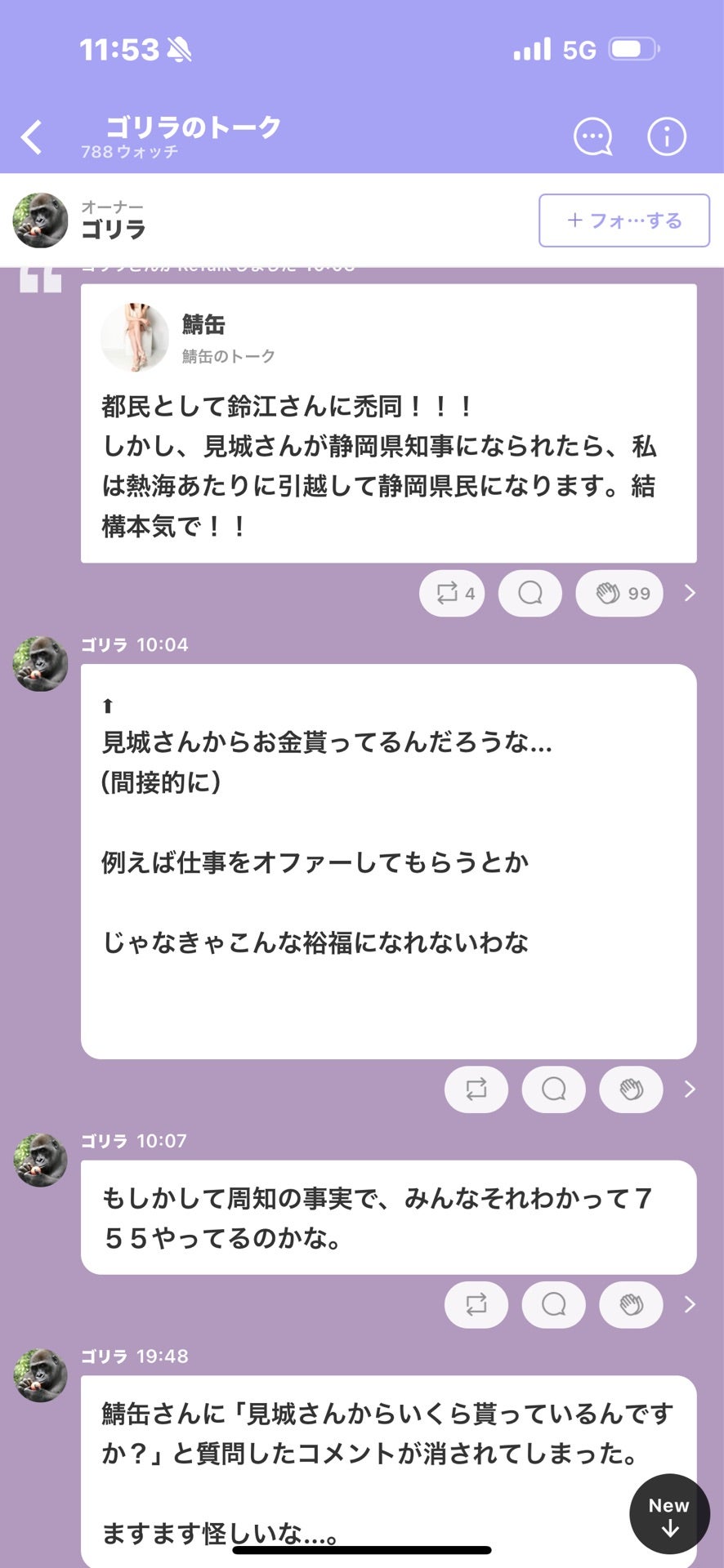Open the talk room info icon

tap(667, 137)
